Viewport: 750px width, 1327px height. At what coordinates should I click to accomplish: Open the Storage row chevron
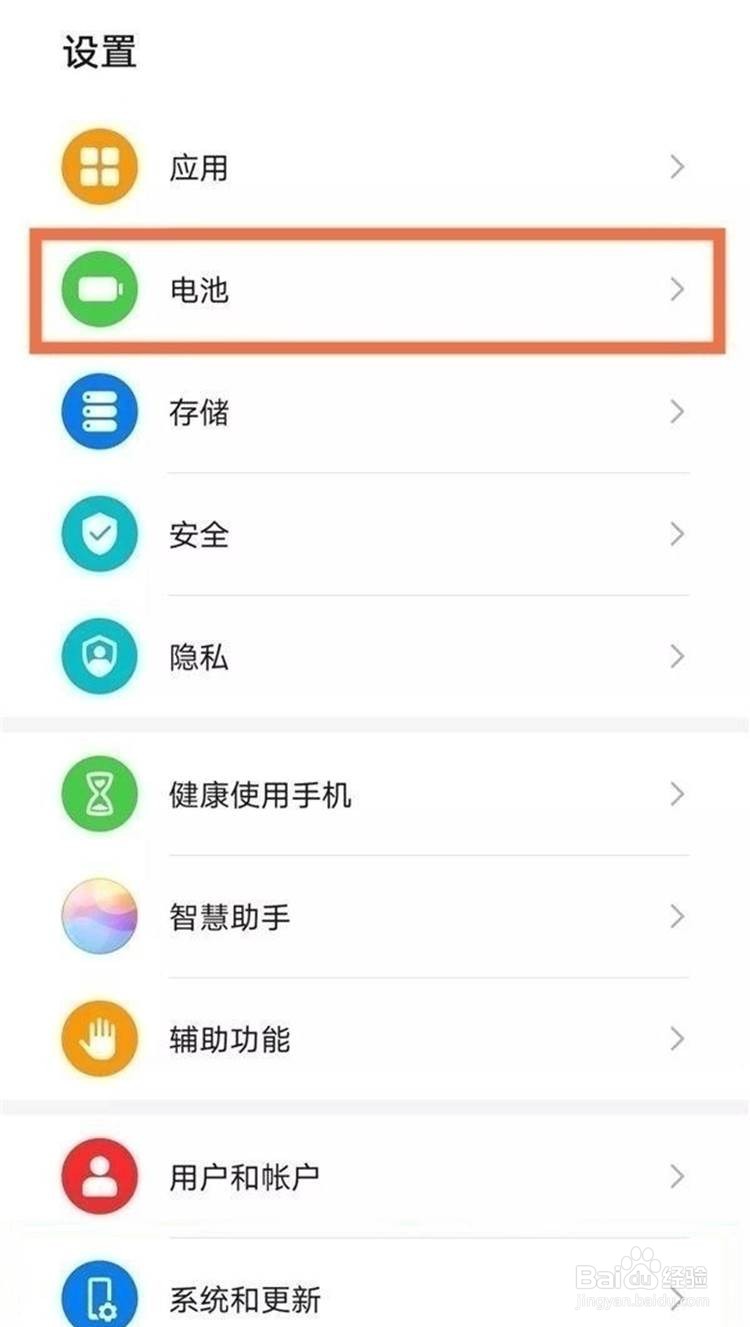tap(677, 413)
